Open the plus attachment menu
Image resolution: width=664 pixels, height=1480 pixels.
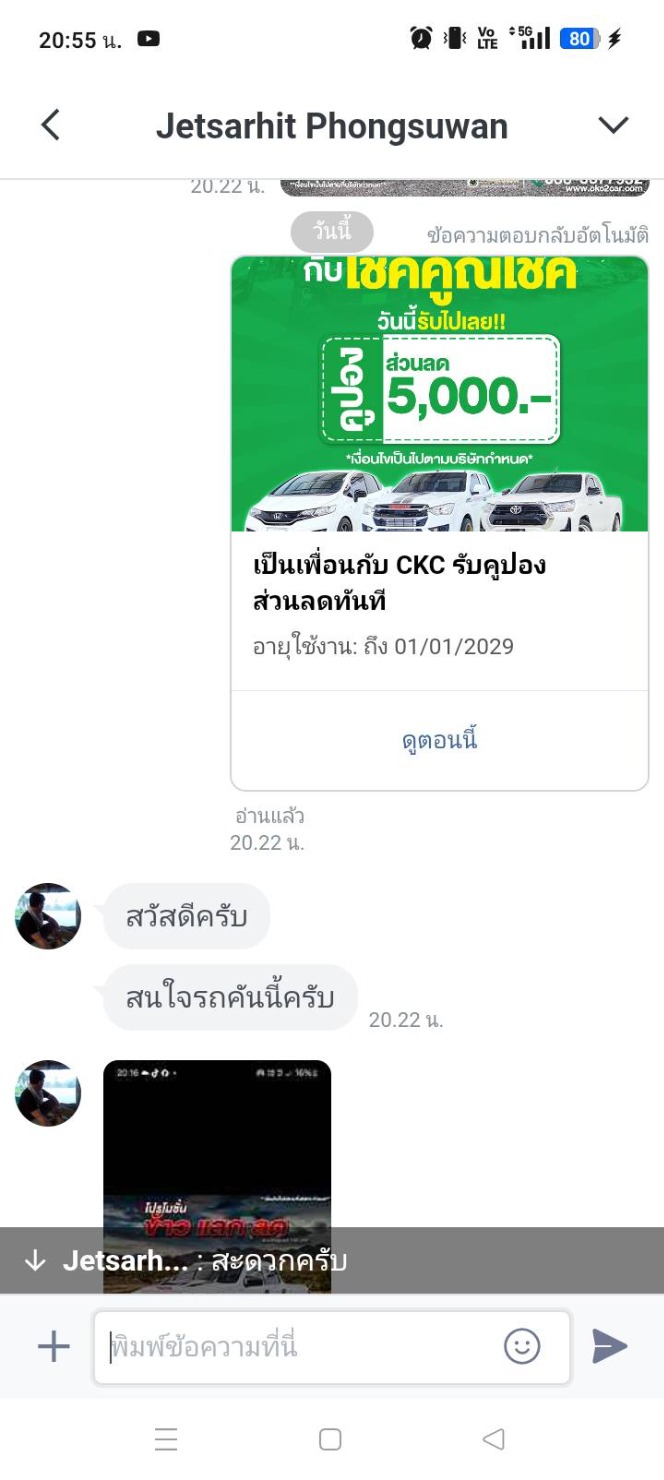(54, 1347)
